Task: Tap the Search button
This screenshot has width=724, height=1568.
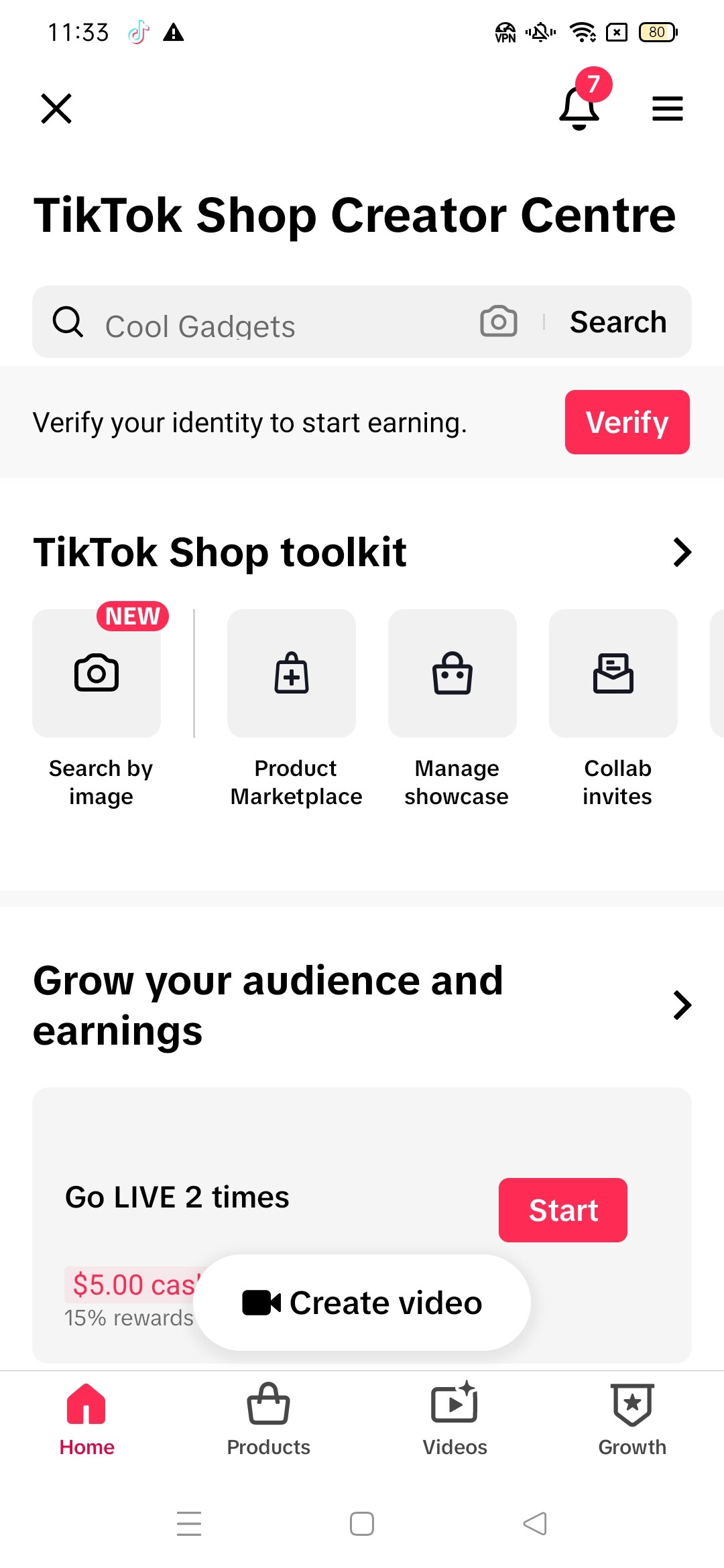Action: pos(618,322)
